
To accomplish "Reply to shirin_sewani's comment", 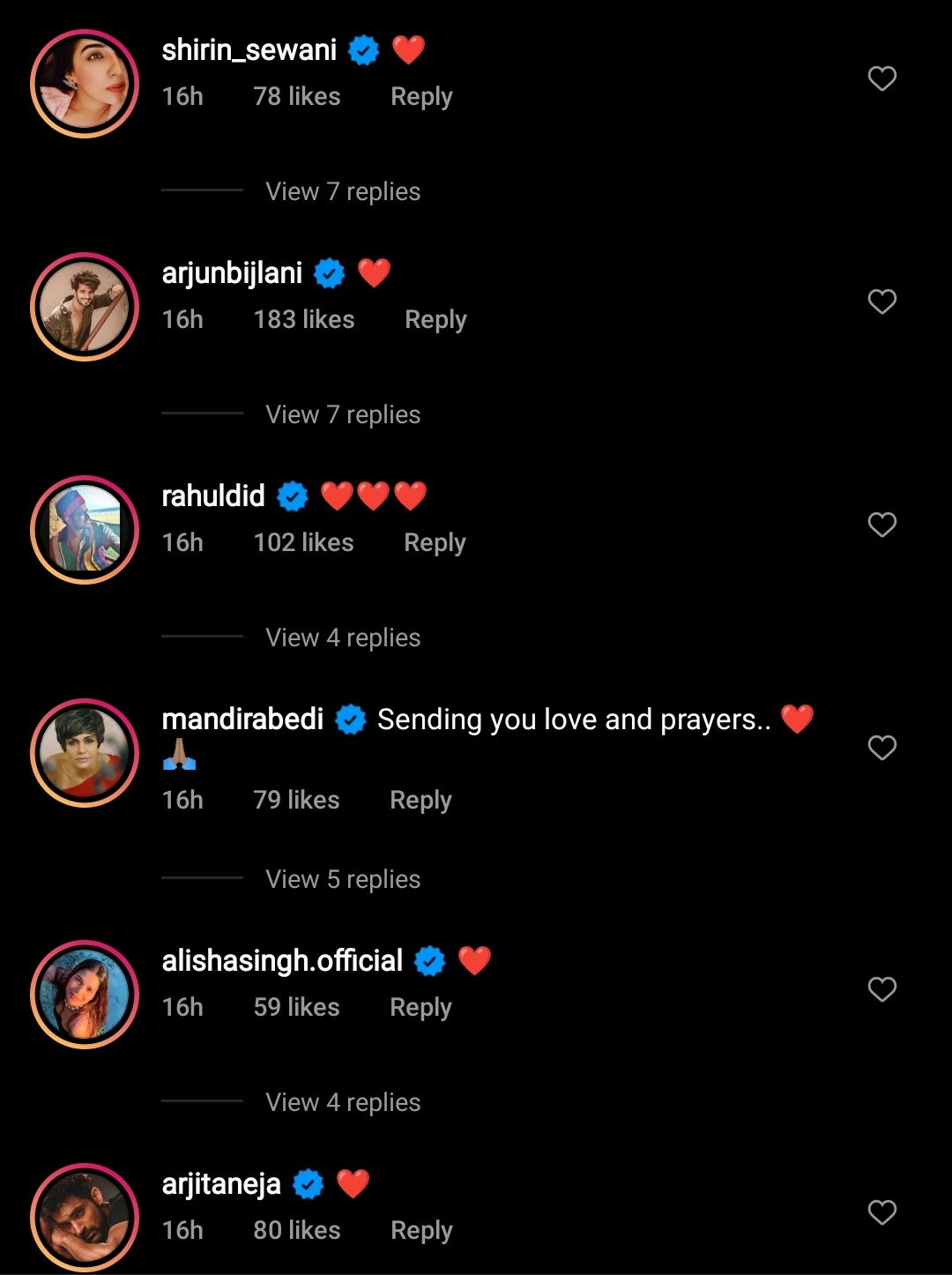I will [421, 97].
